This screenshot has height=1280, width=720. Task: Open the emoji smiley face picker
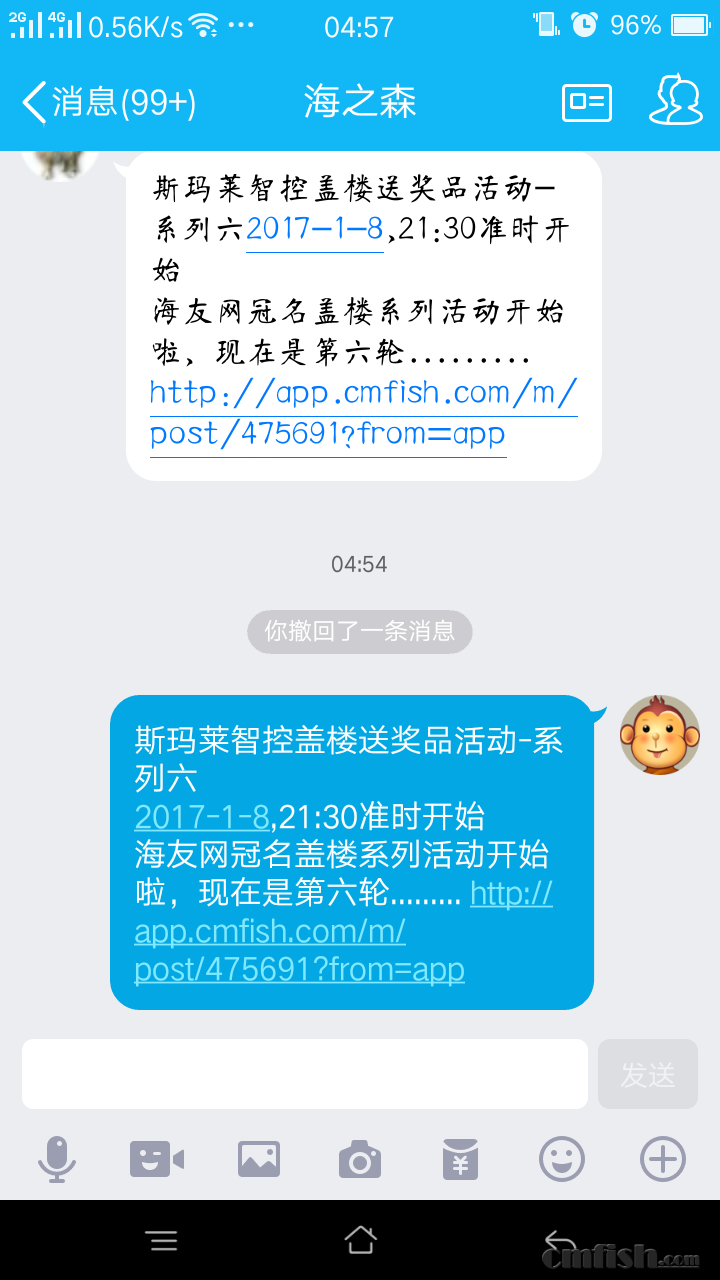tap(561, 1158)
